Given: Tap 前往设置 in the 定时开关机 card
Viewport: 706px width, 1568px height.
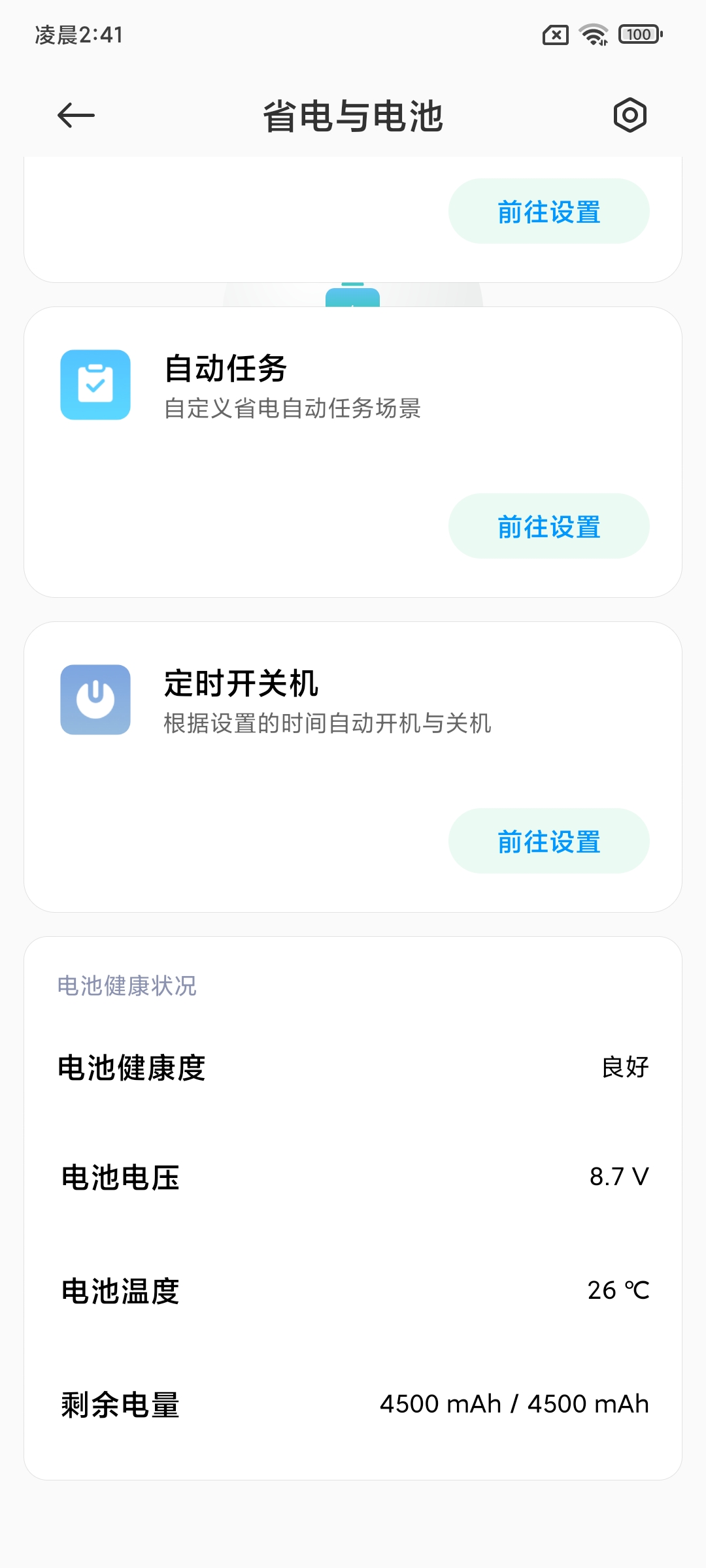Looking at the screenshot, I should tap(549, 841).
